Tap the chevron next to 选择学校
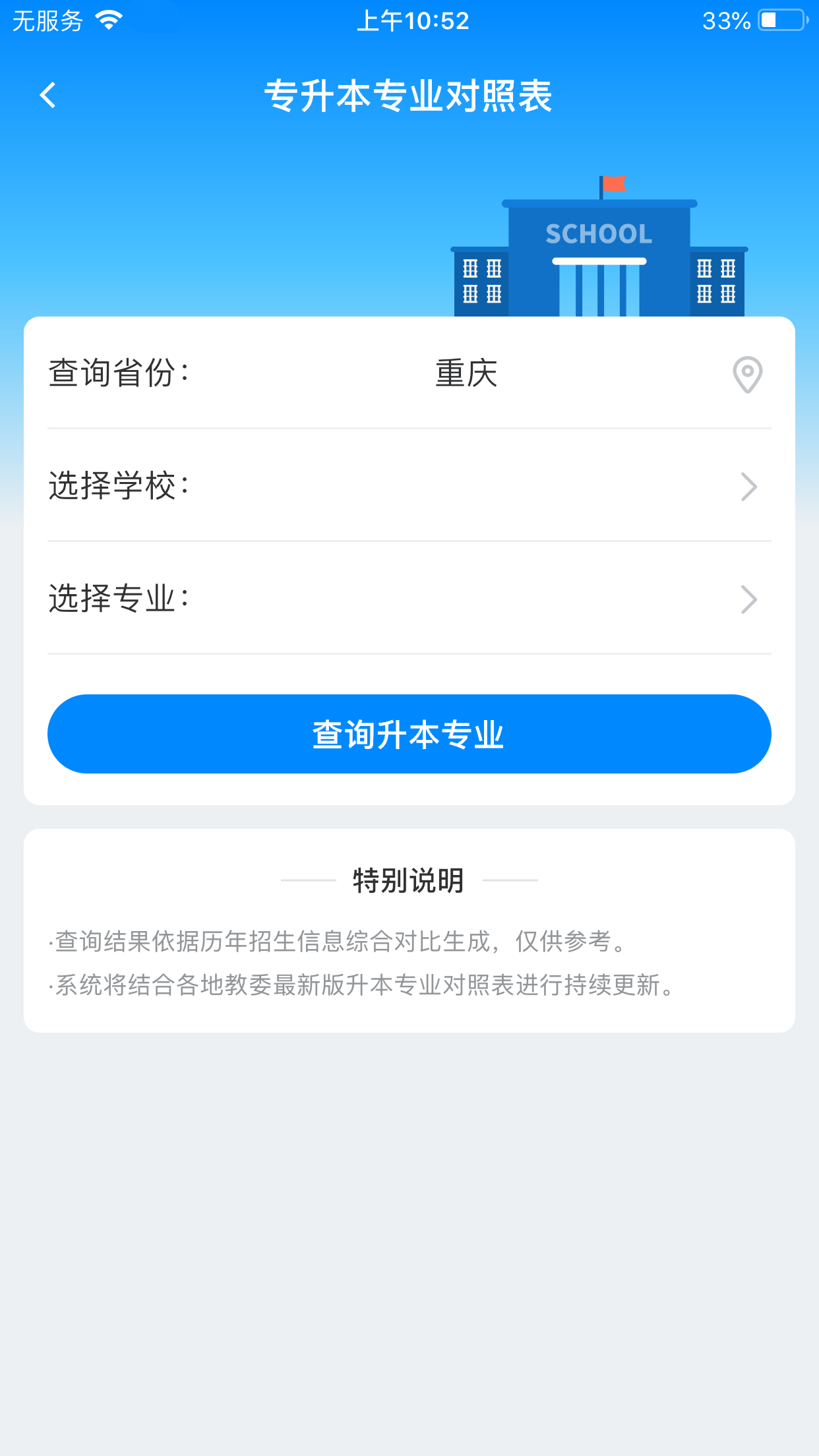819x1456 pixels. pyautogui.click(x=748, y=487)
